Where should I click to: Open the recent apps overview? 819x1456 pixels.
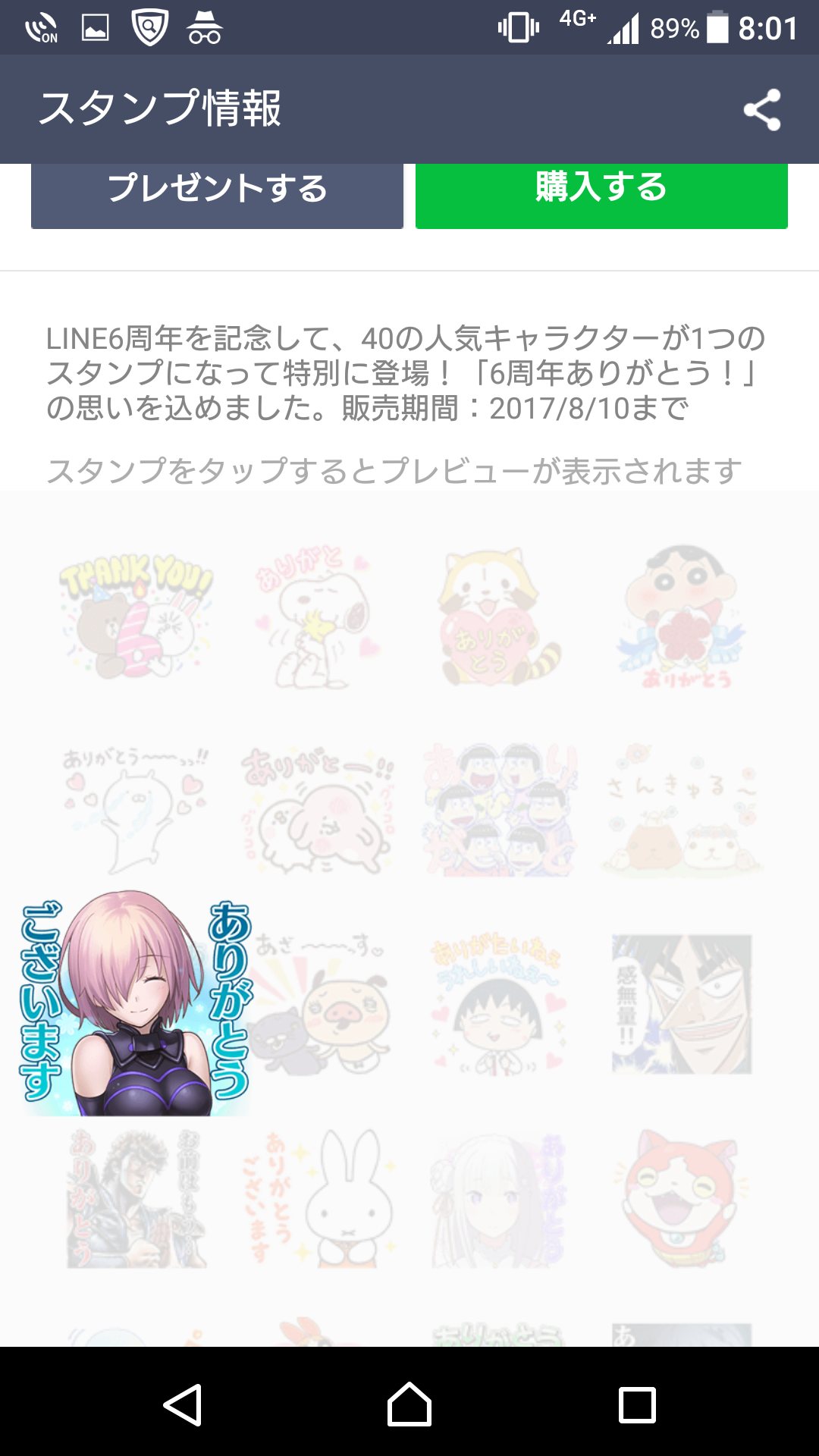[x=637, y=1404]
